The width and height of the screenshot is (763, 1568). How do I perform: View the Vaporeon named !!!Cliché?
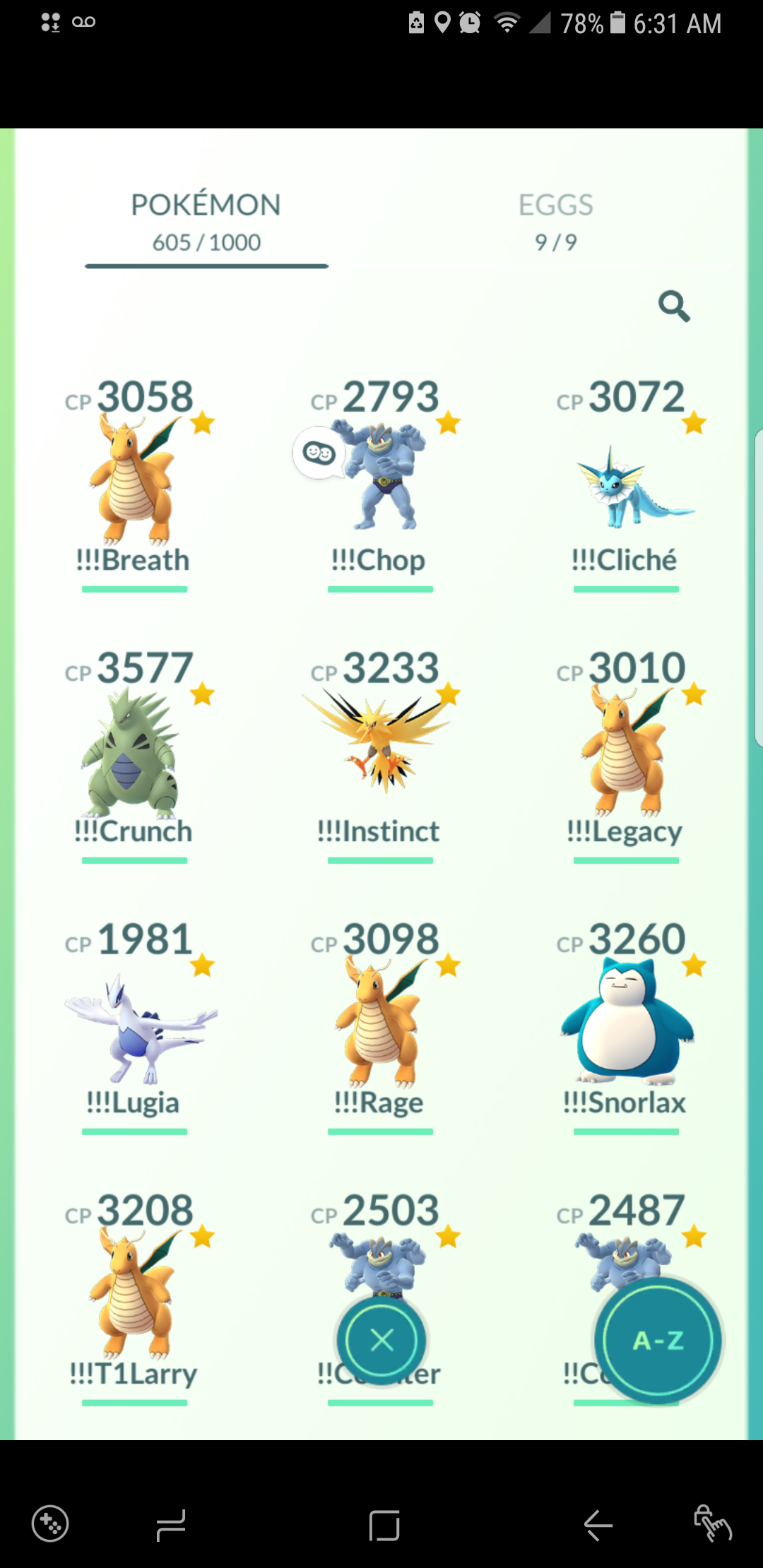[x=626, y=484]
